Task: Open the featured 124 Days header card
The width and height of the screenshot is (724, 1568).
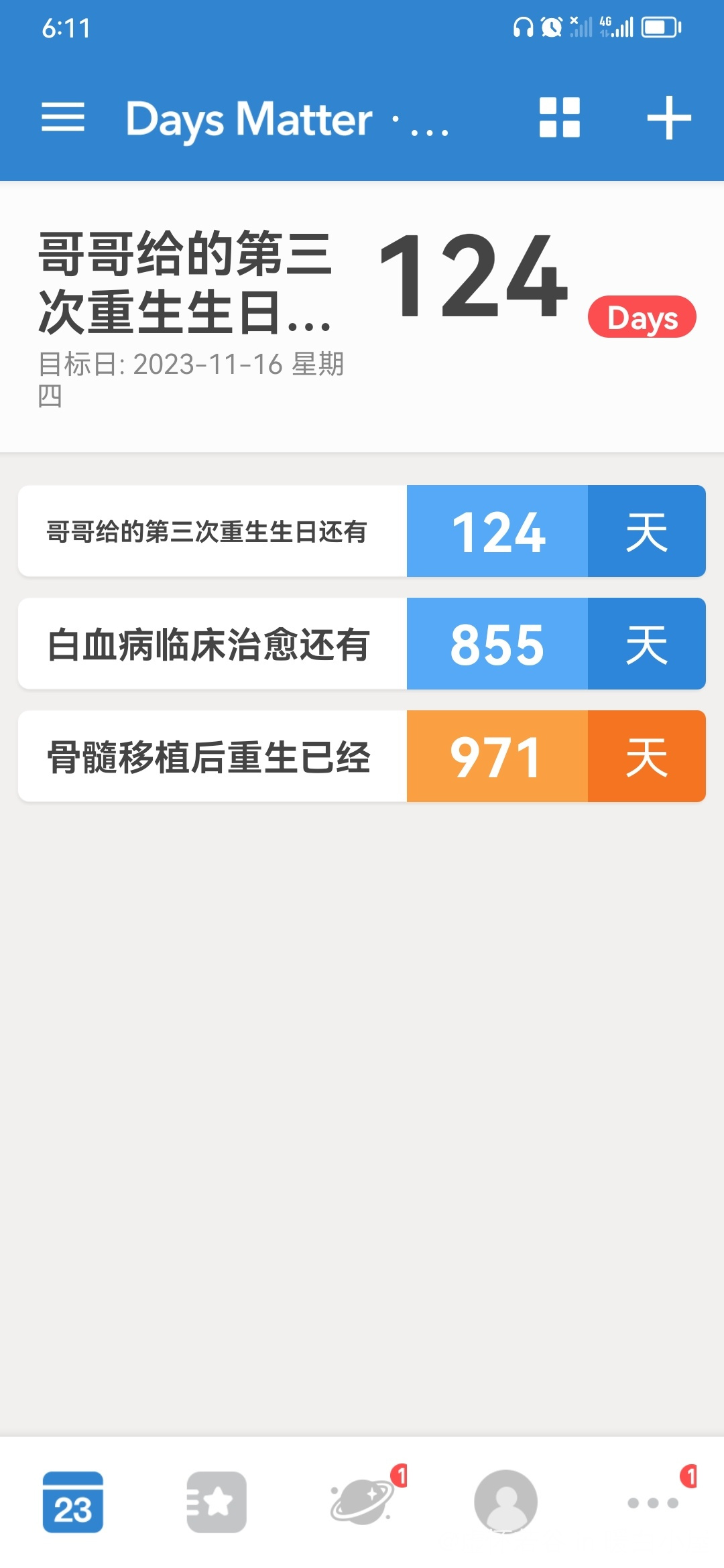Action: 362,317
